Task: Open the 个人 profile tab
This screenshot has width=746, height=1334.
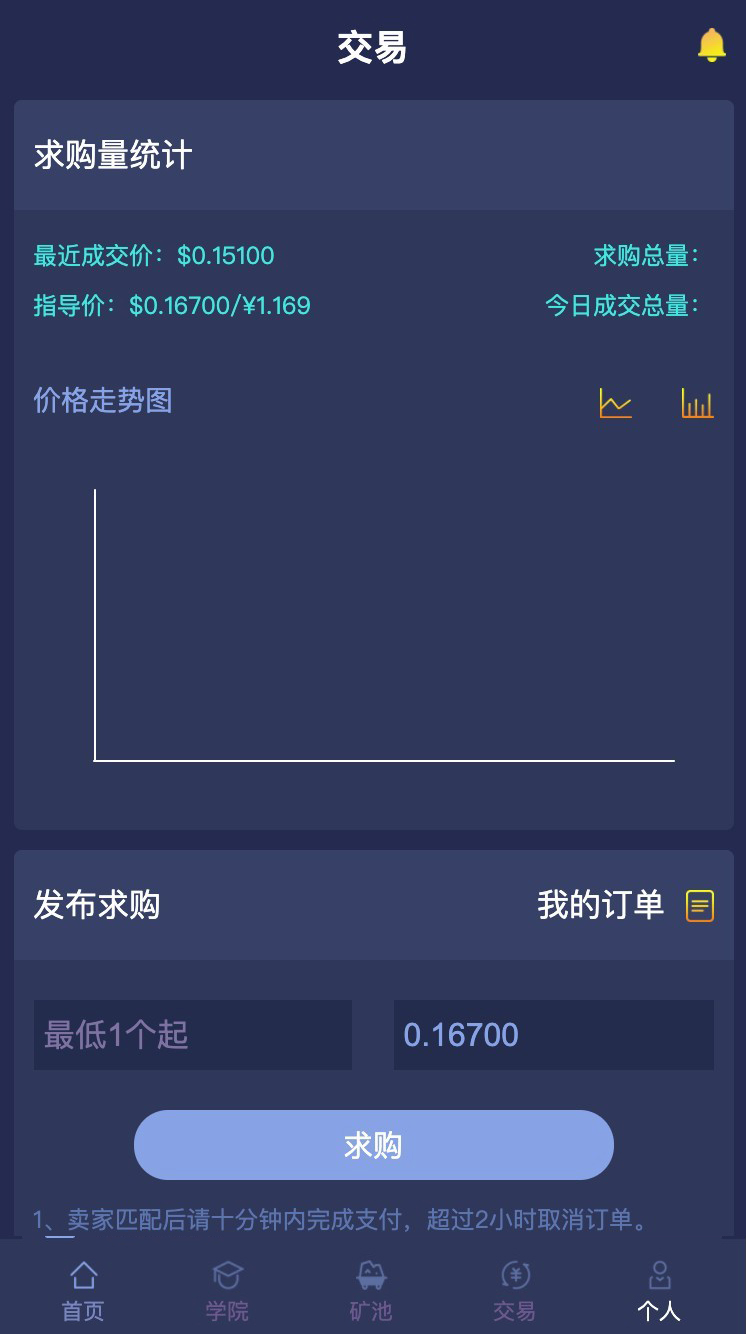Action: tap(659, 1291)
